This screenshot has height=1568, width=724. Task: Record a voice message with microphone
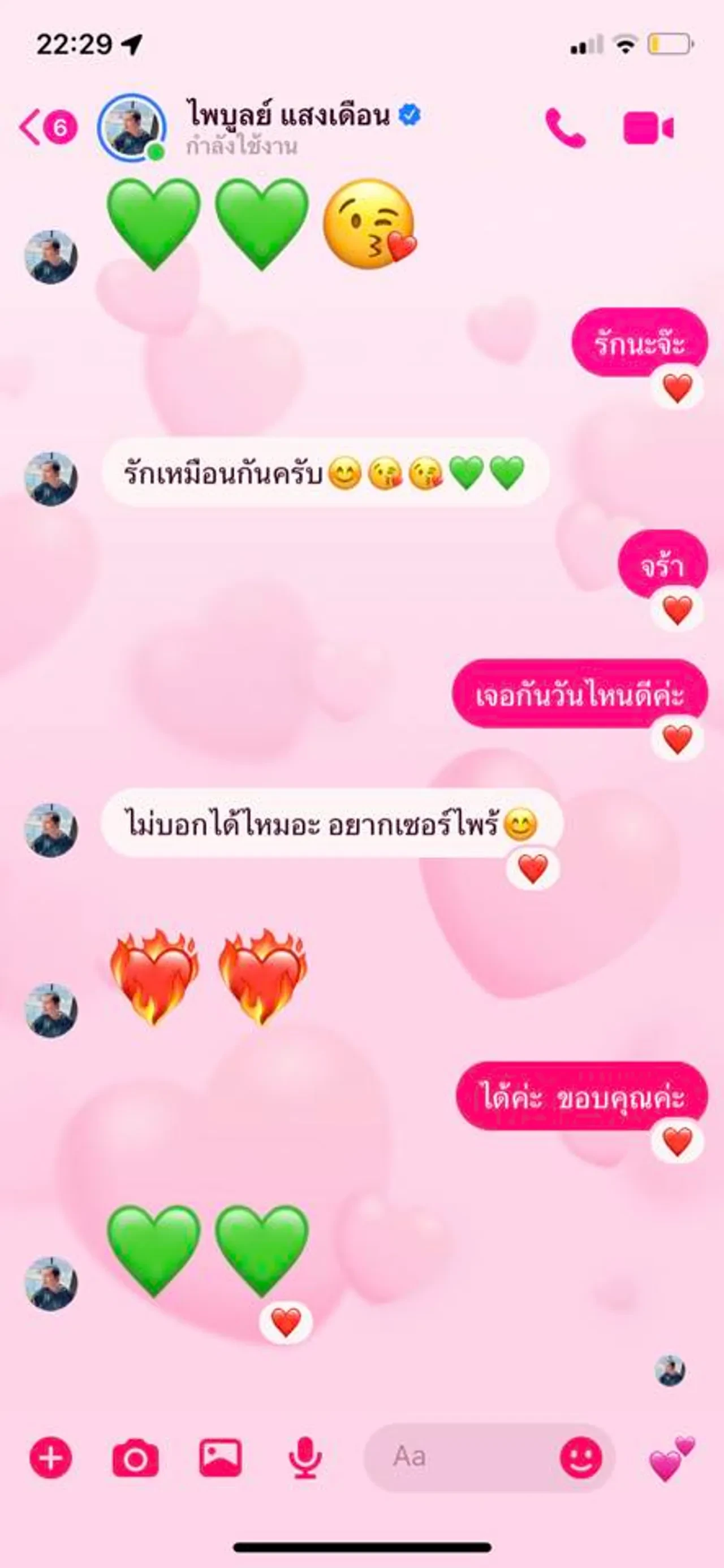[x=304, y=1458]
